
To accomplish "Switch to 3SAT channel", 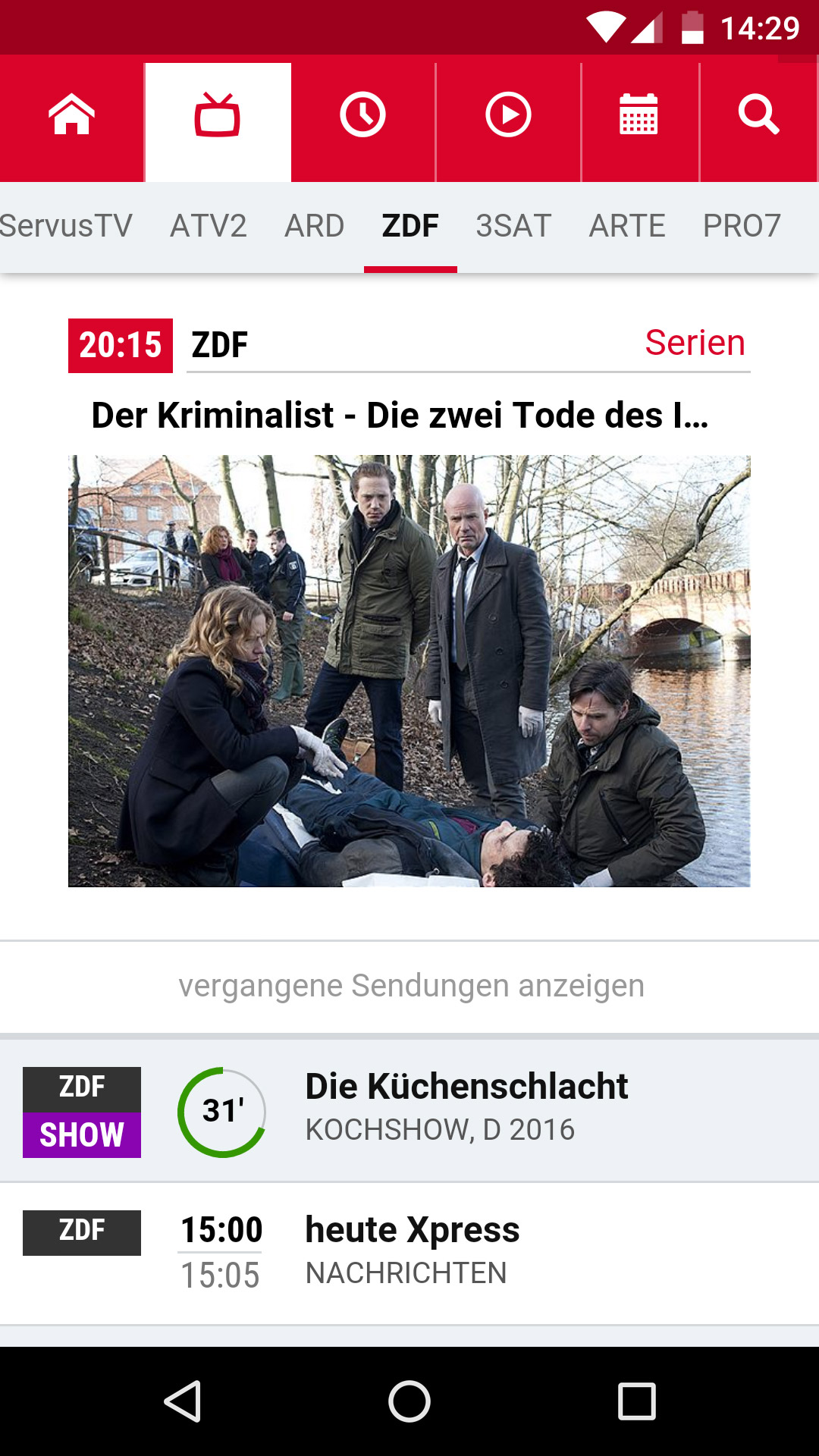I will pos(513,226).
